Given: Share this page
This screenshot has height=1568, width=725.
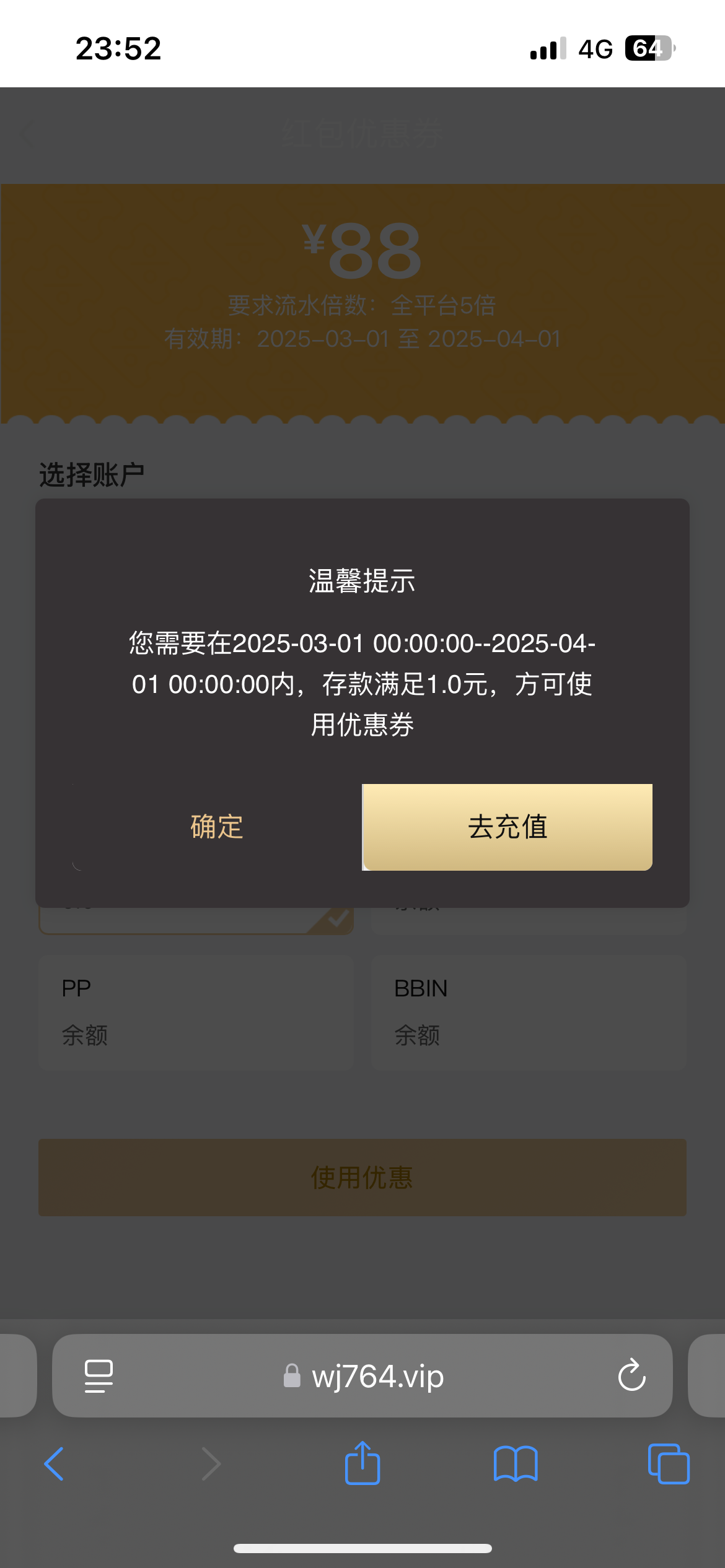Looking at the screenshot, I should pos(362,1464).
